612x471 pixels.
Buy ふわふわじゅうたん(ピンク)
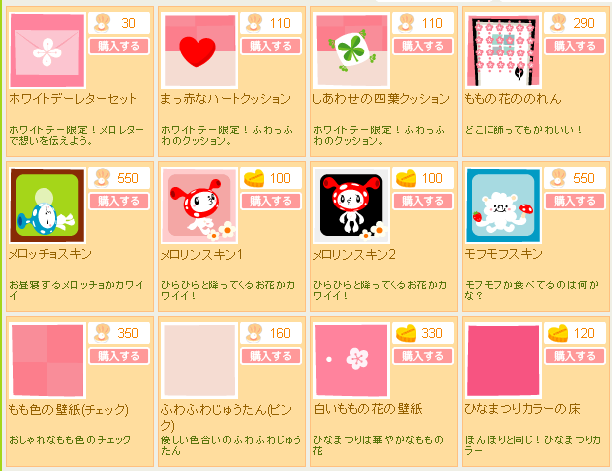pyautogui.click(x=271, y=355)
